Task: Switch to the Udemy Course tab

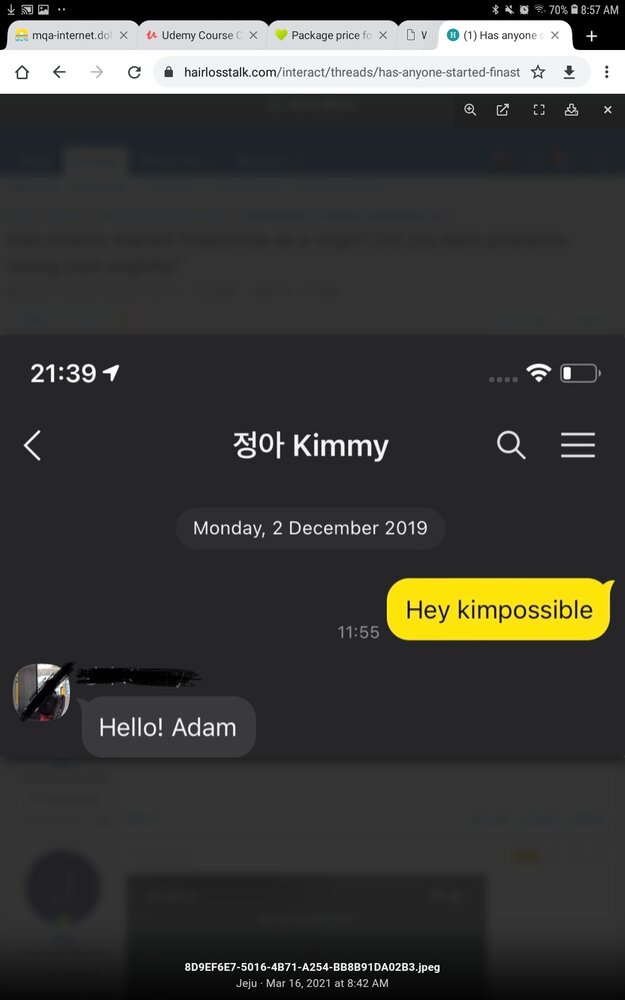Action: 190,35
